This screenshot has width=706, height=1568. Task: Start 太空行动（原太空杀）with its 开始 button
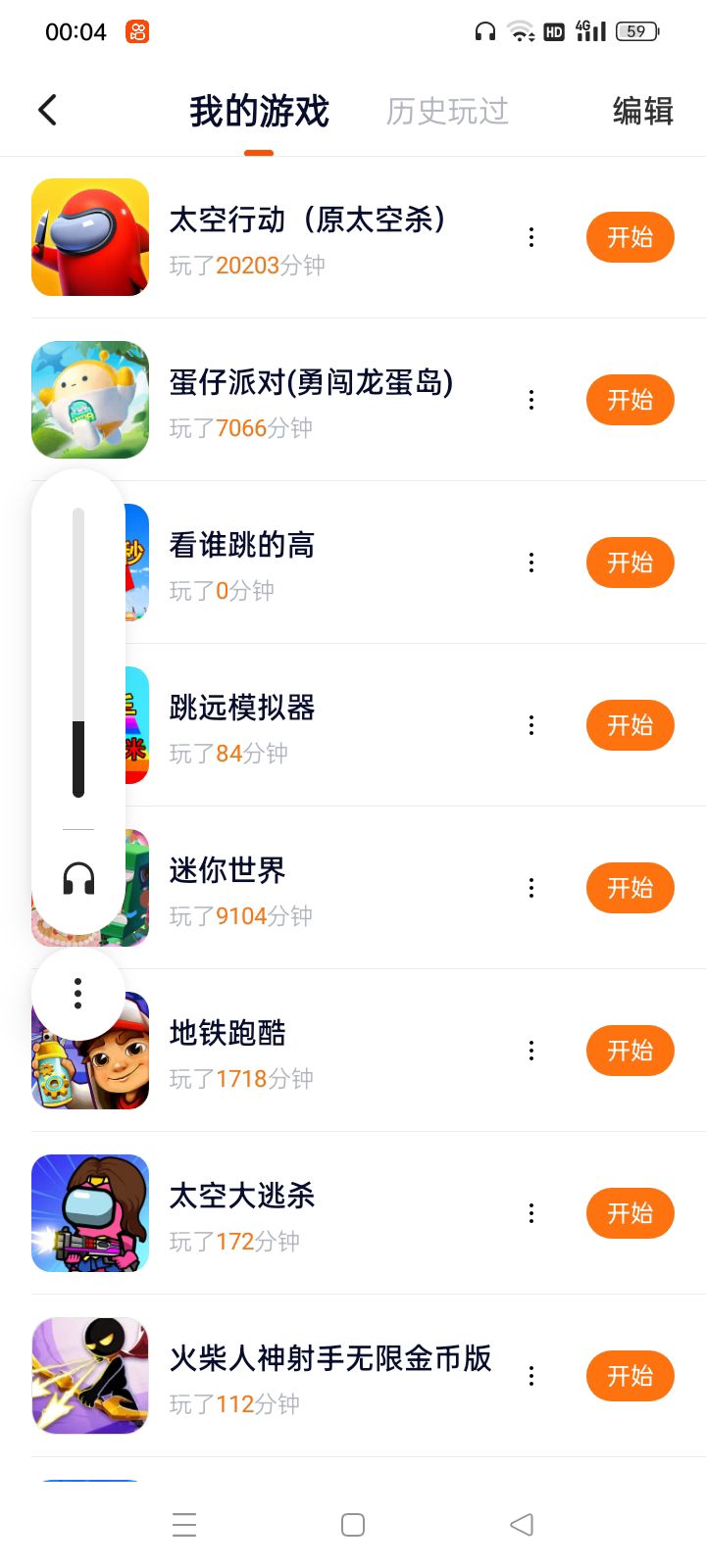[630, 237]
